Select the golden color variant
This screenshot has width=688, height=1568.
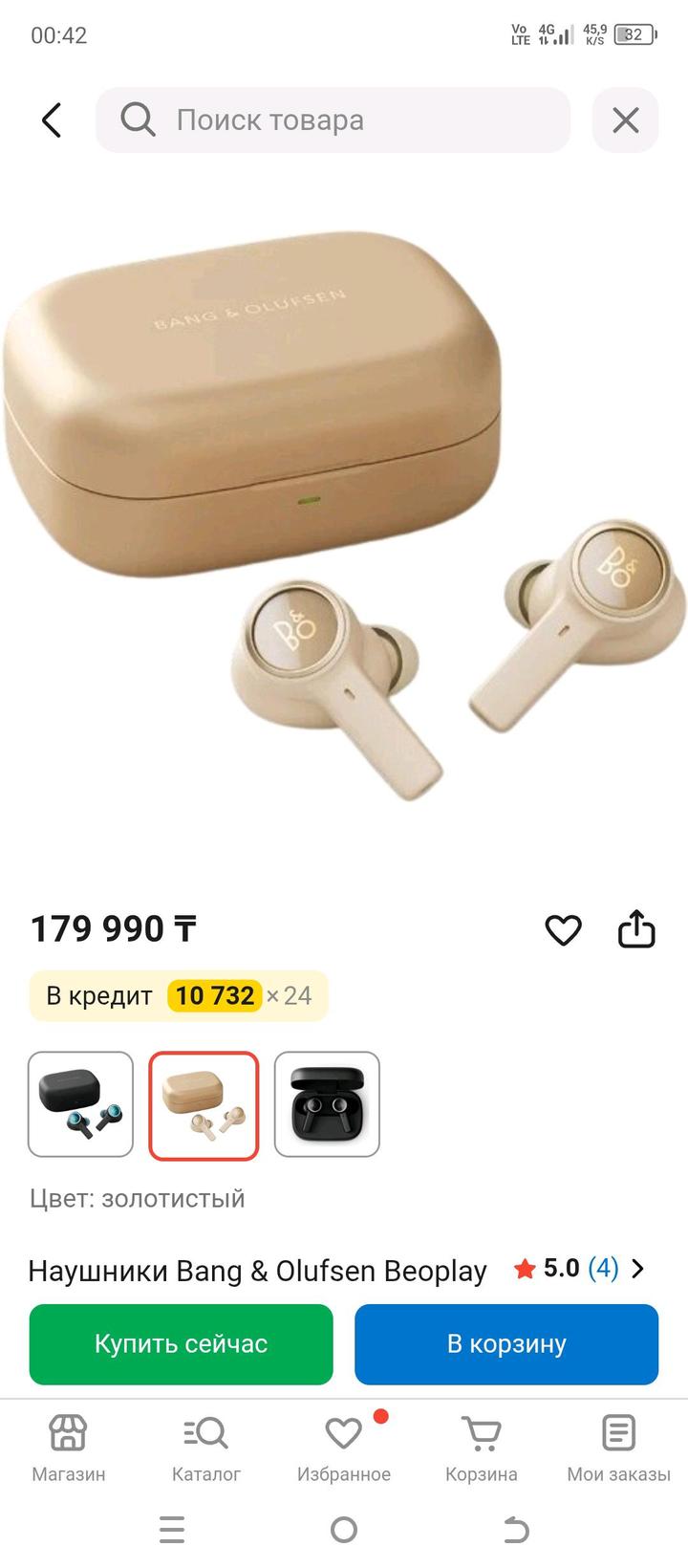tap(204, 1105)
